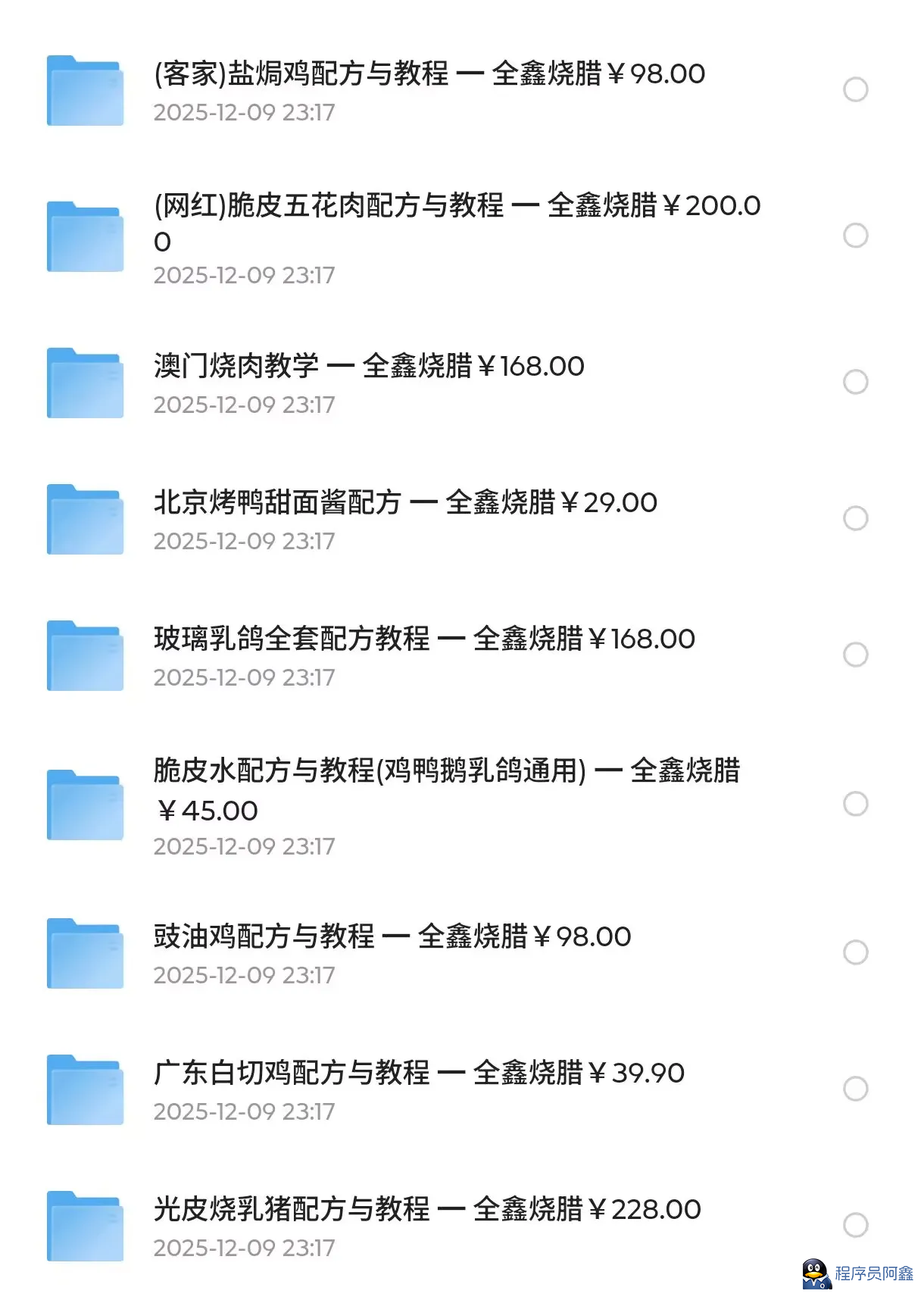Check the 豉油鸡配方与教程 selection circle
924x1297 pixels.
click(x=855, y=952)
